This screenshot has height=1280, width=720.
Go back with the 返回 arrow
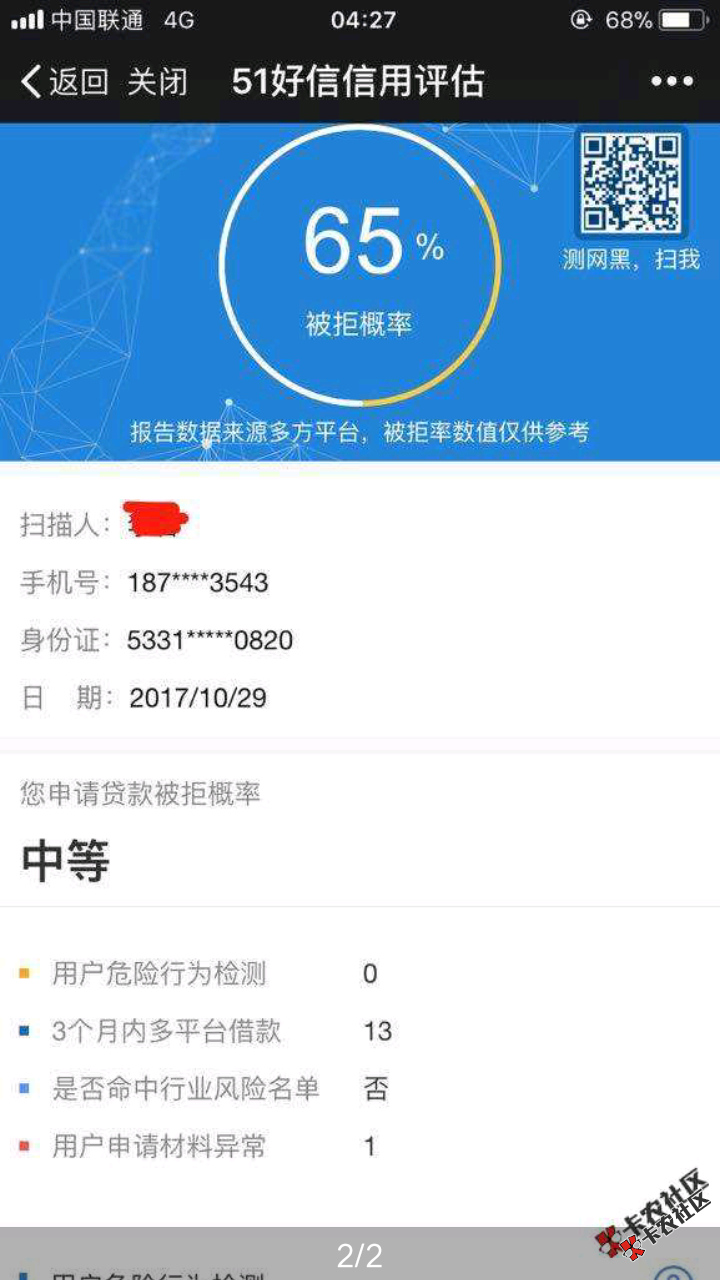[x=64, y=81]
